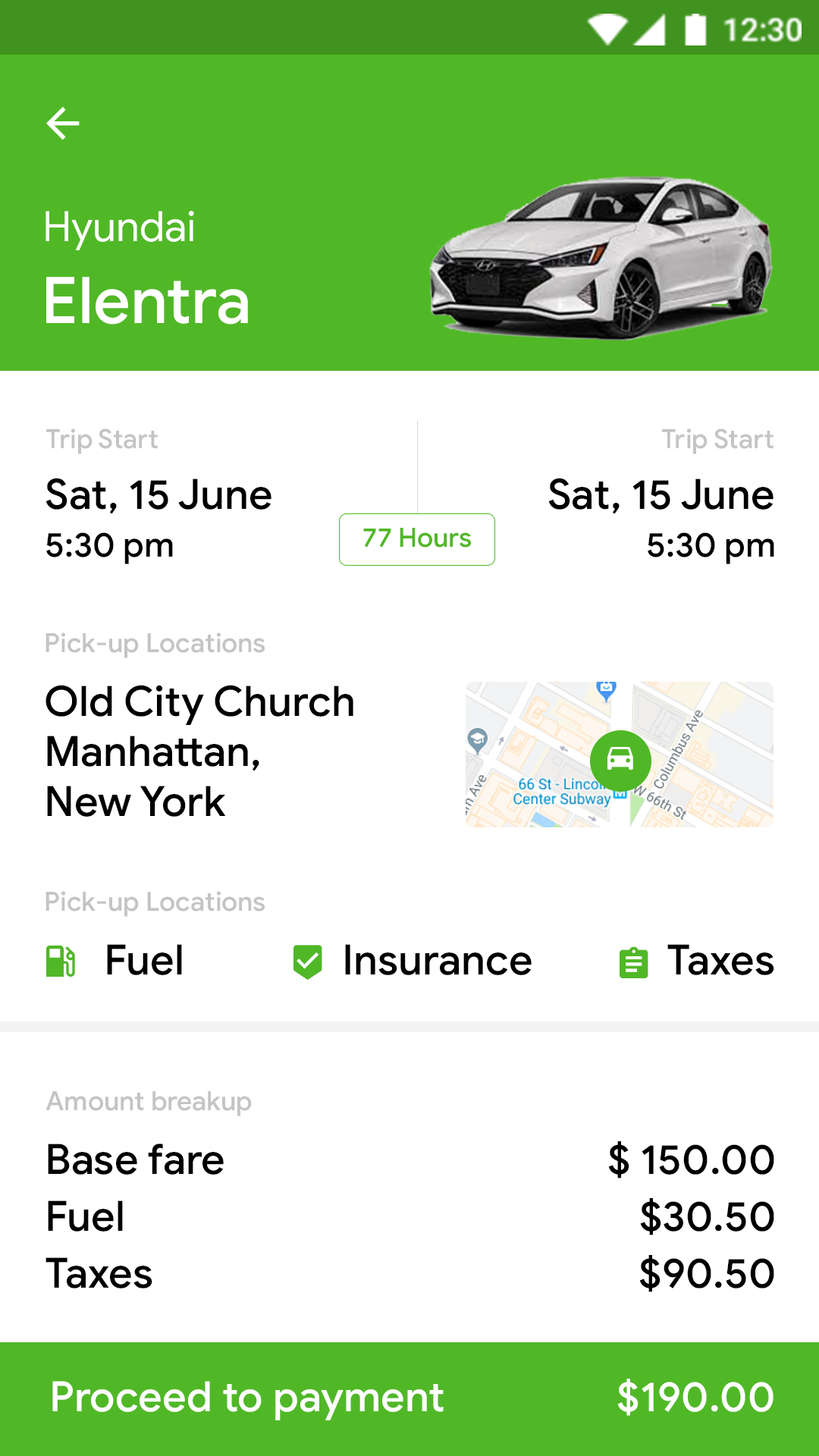
Task: Click the 77 Hours duration badge
Action: [416, 539]
